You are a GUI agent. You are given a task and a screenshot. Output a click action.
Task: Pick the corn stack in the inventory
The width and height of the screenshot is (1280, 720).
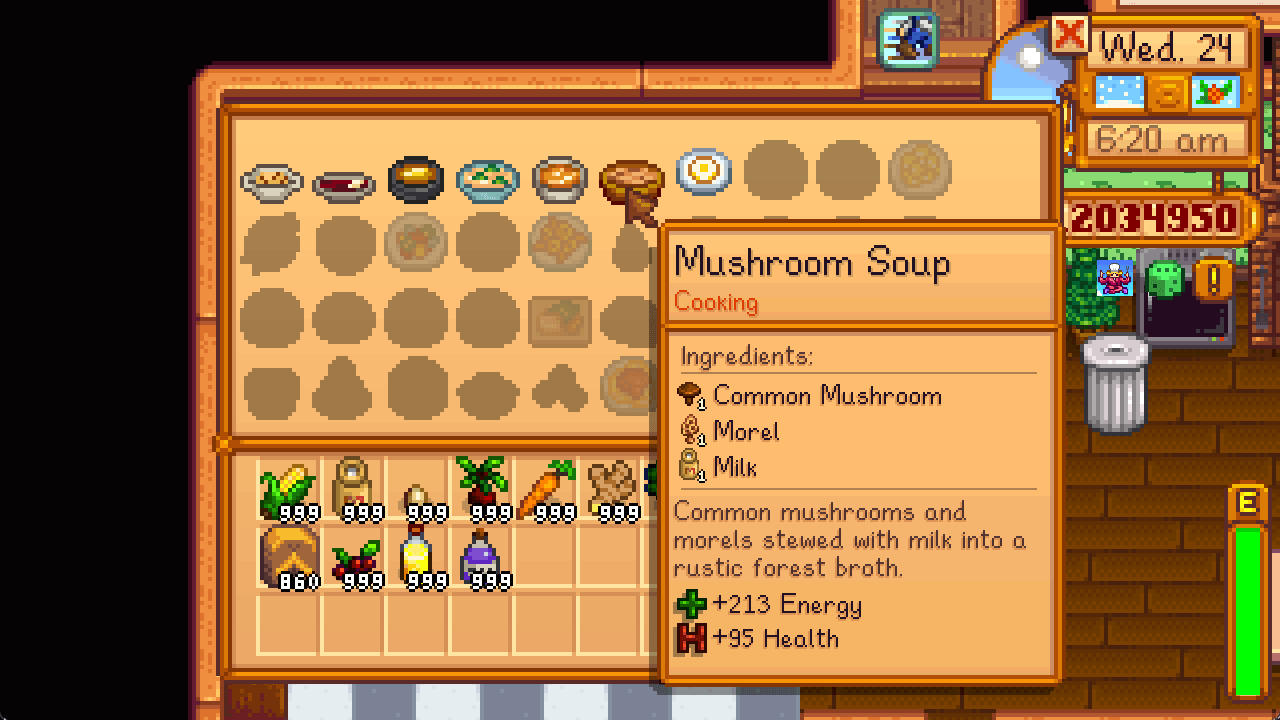coord(288,490)
